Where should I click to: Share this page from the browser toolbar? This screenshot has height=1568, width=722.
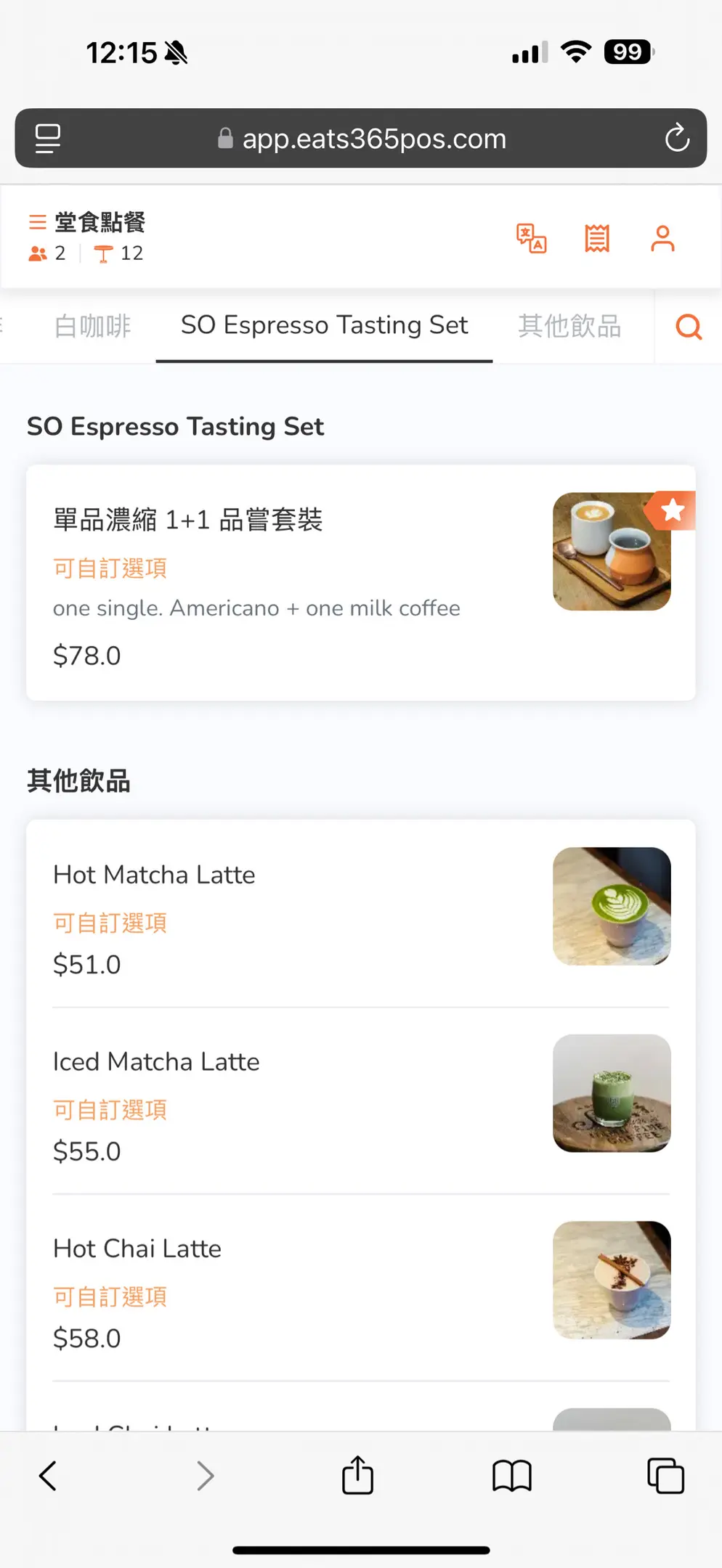coord(357,1475)
